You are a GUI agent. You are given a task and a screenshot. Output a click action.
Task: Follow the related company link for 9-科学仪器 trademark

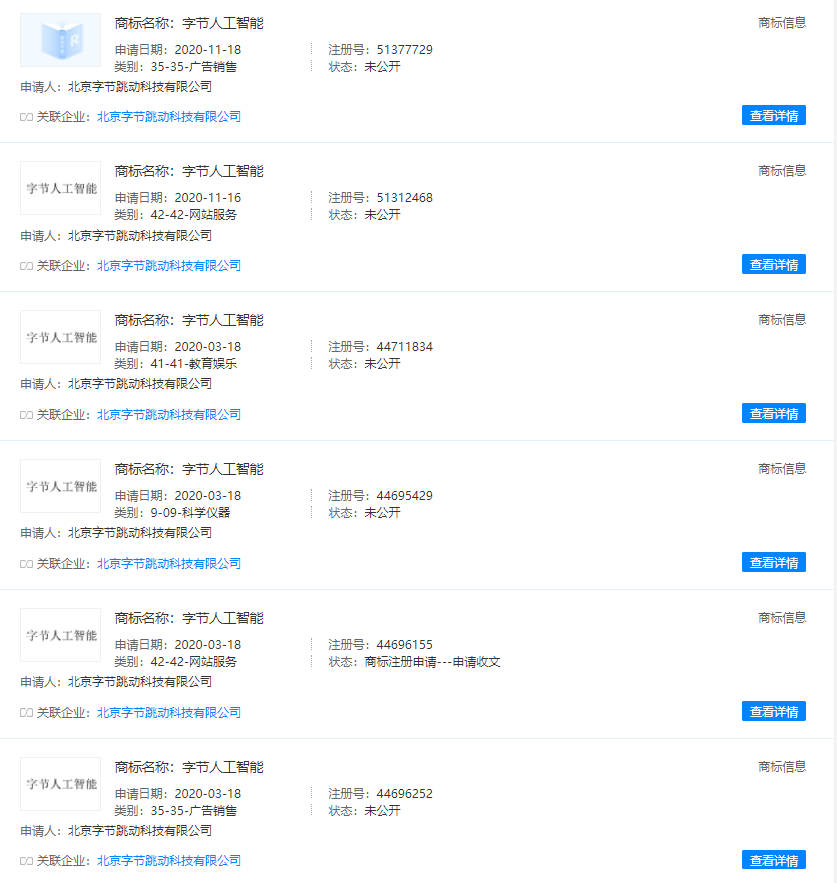(168, 563)
